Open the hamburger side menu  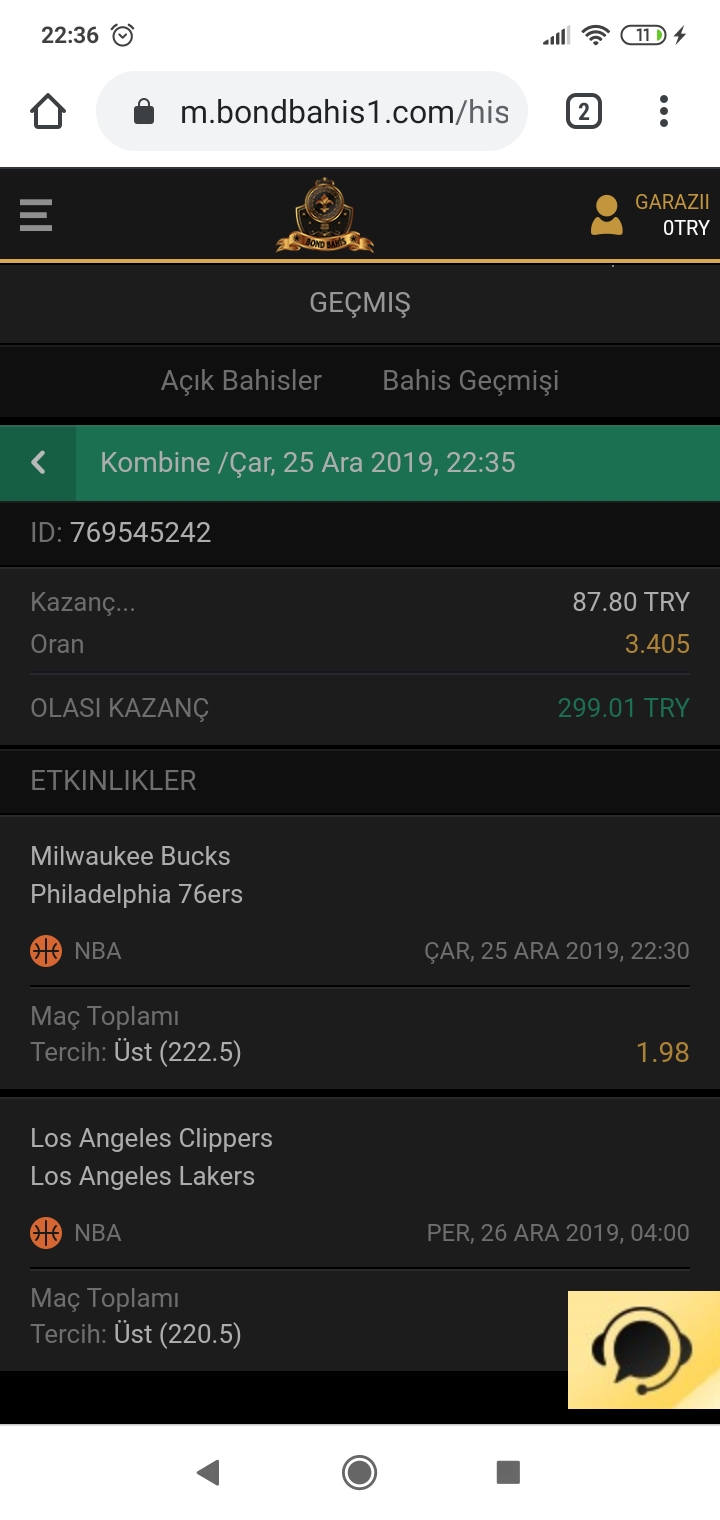point(35,215)
